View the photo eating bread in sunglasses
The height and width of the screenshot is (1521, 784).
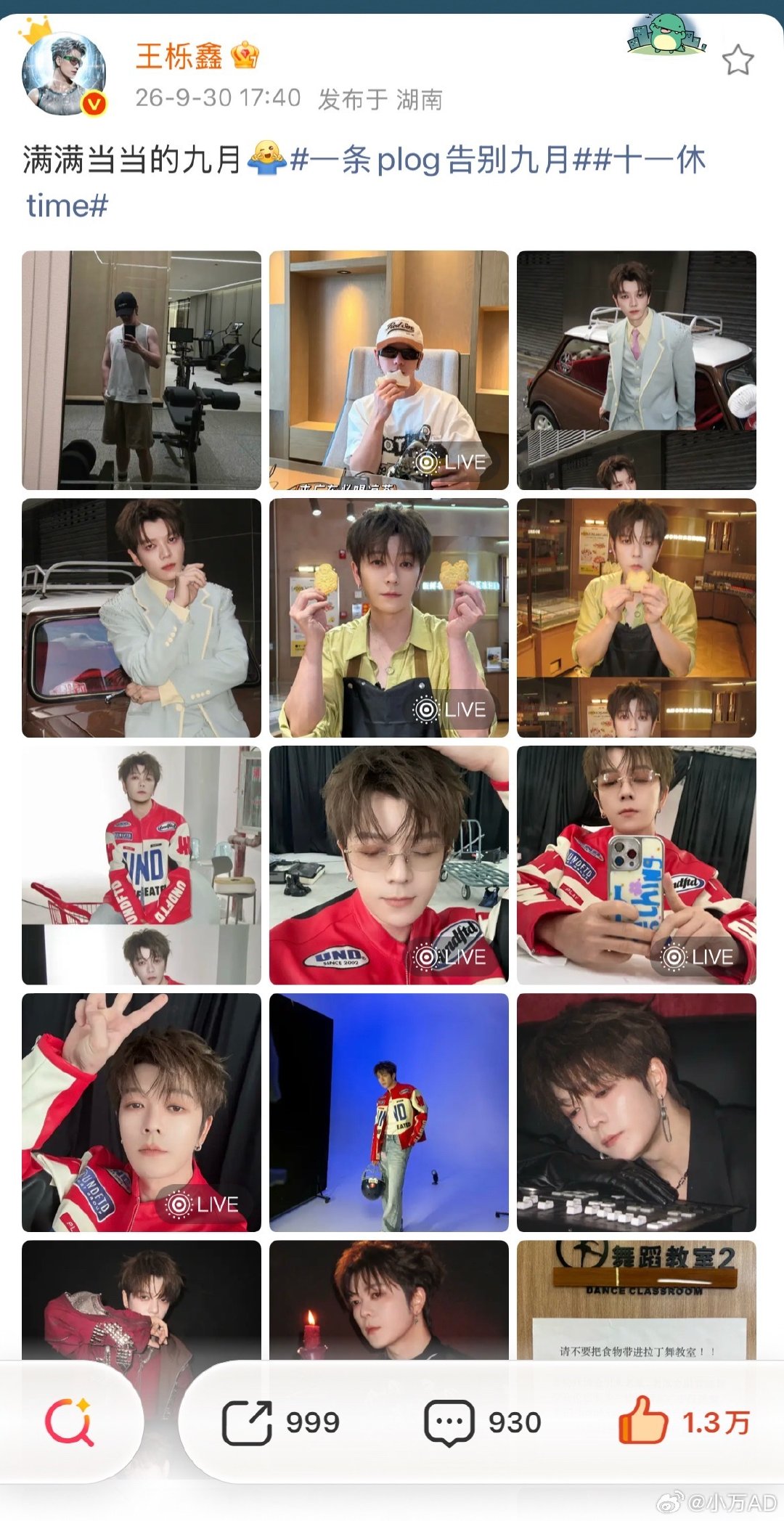pyautogui.click(x=389, y=370)
